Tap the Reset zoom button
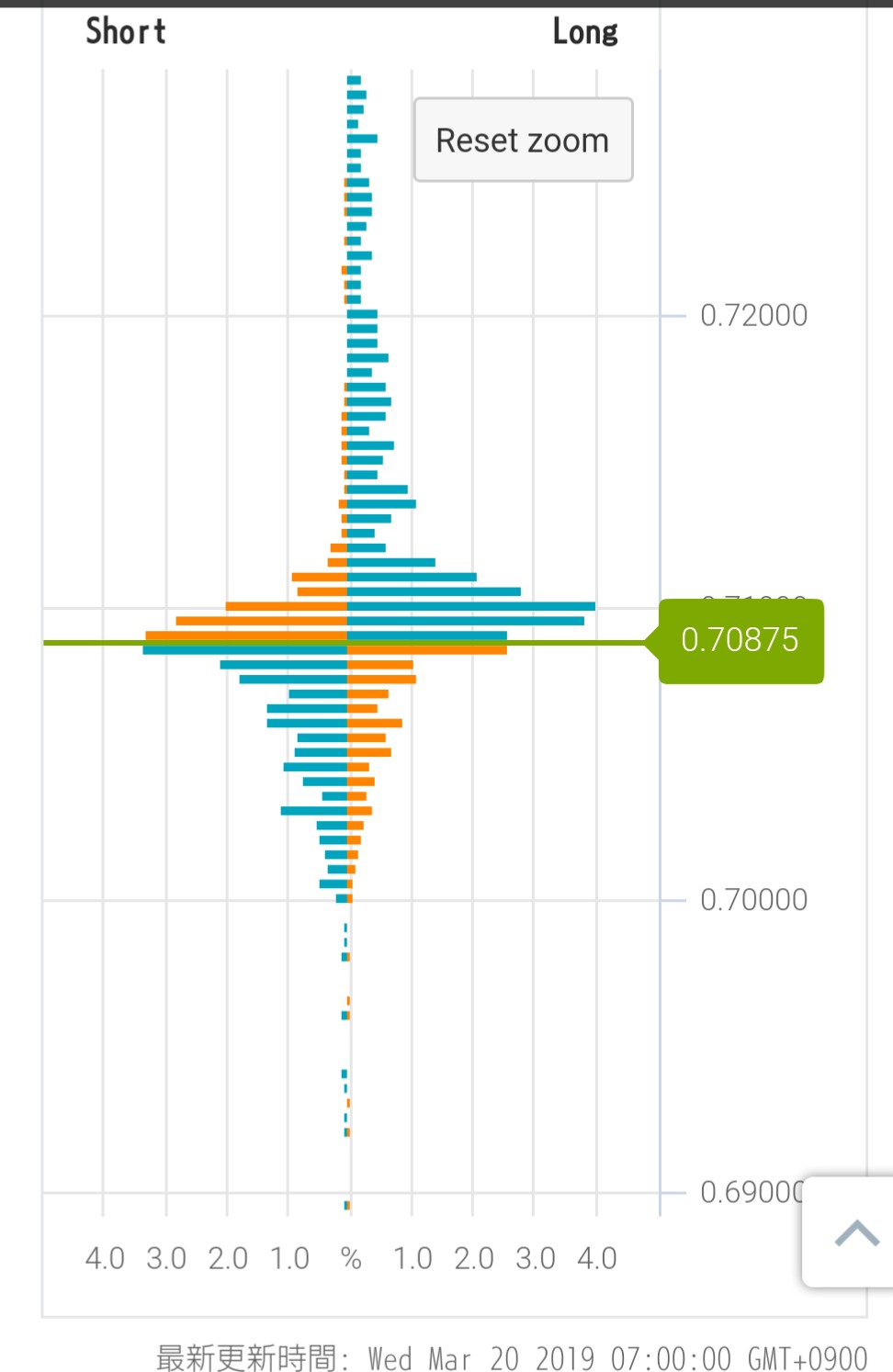This screenshot has height=1372, width=893. (523, 141)
